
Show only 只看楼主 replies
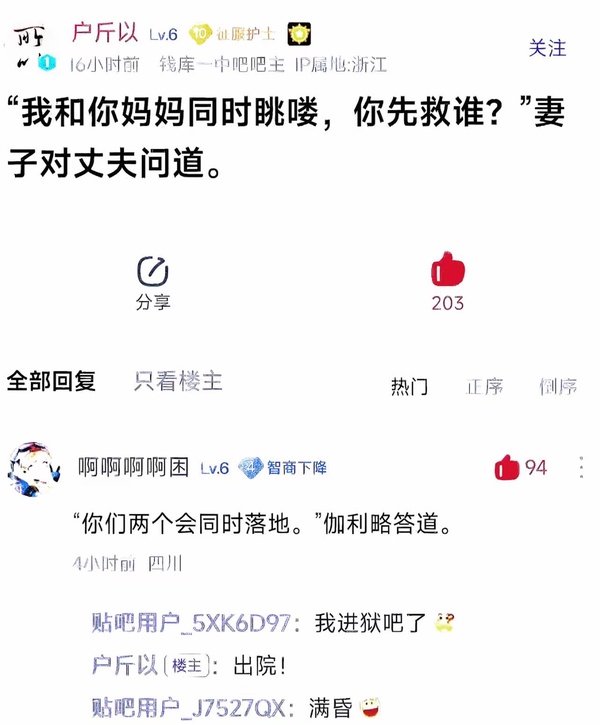[x=178, y=381]
